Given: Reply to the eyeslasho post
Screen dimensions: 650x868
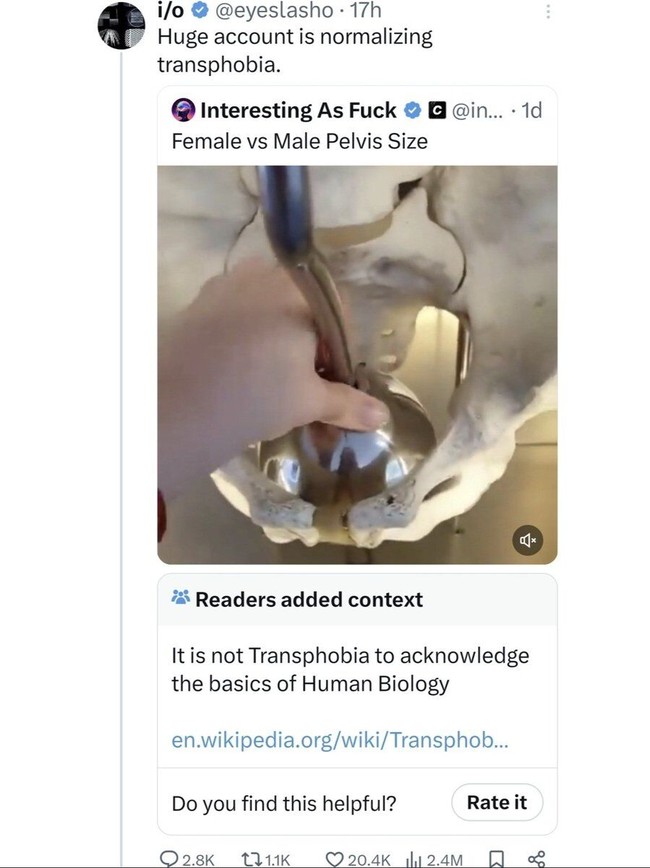Looking at the screenshot, I should coord(171,858).
